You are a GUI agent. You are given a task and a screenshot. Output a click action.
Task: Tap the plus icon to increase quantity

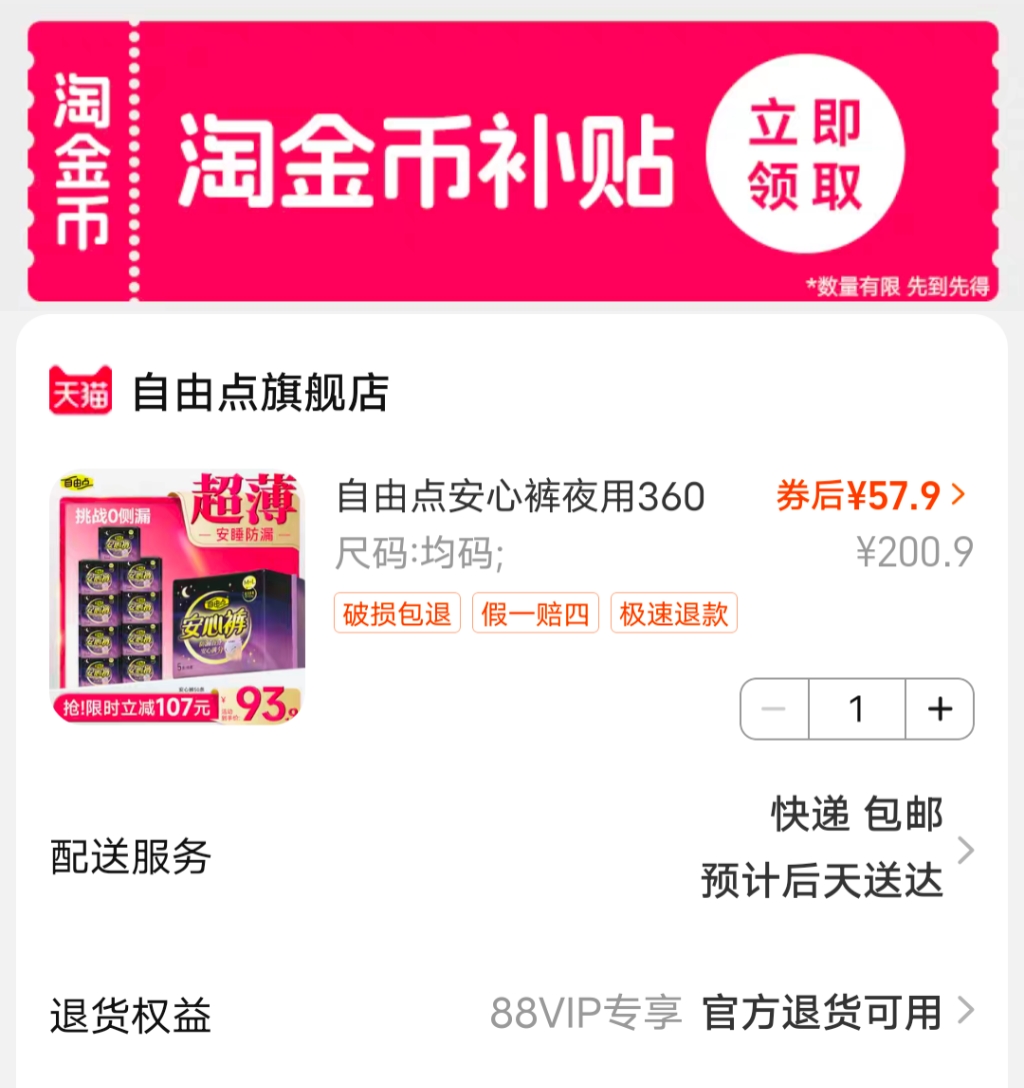click(938, 709)
